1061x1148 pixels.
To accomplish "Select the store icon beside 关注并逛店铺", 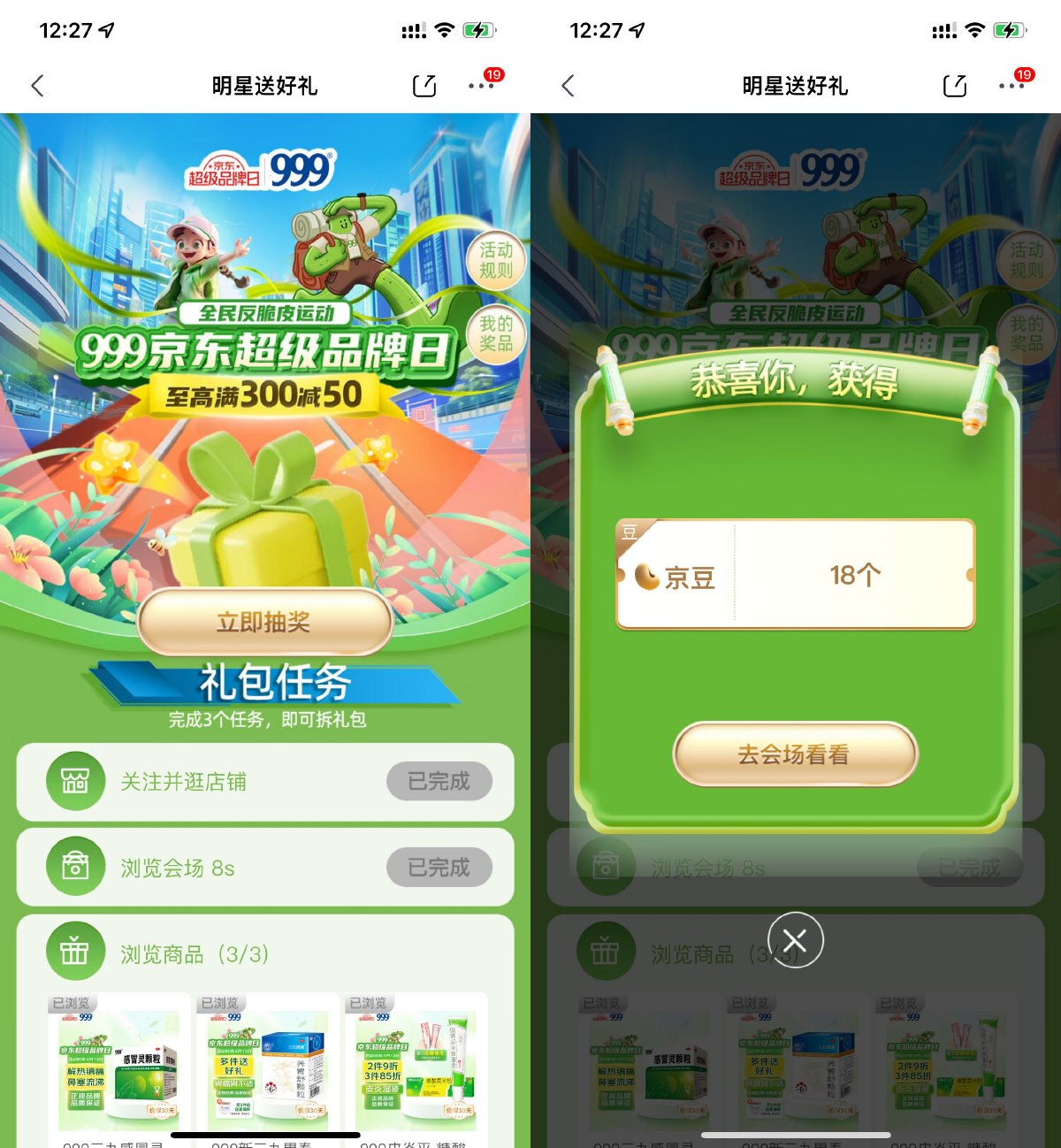I will 76,782.
